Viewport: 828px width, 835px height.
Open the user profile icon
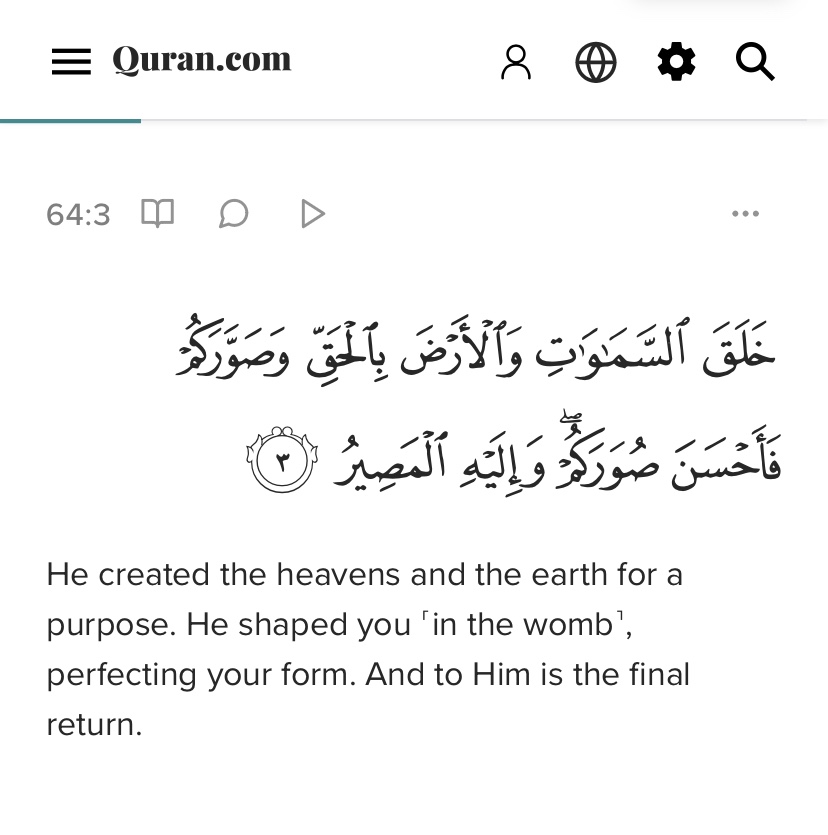point(516,63)
